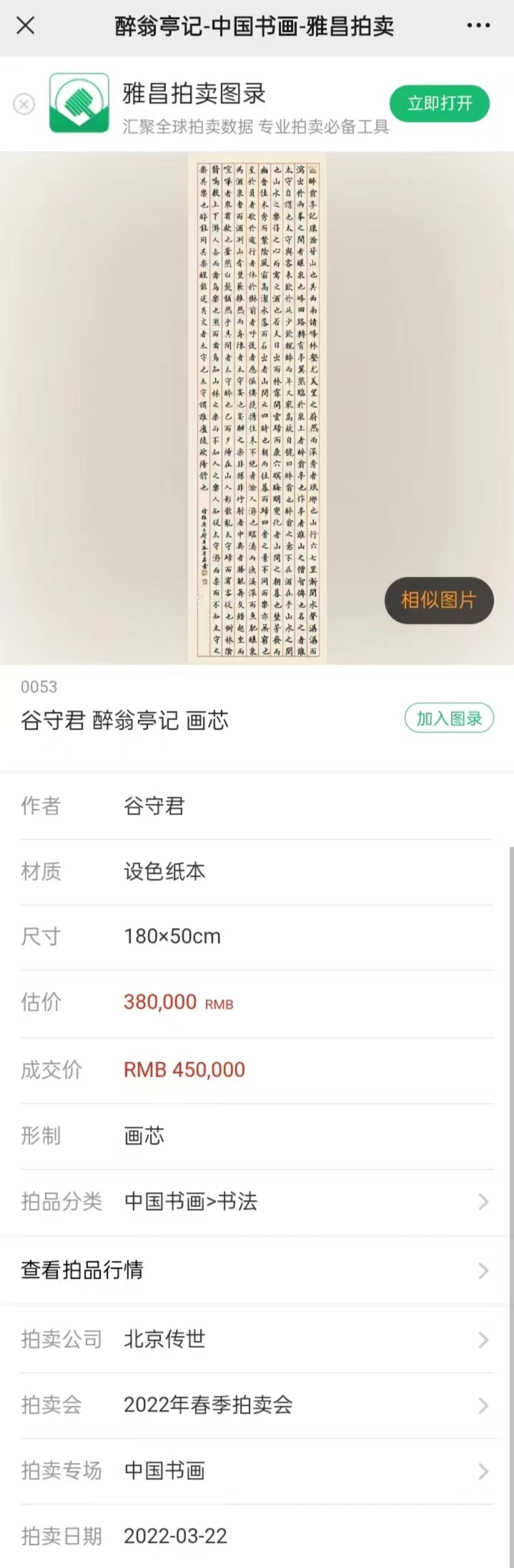Open the calligraphy artwork image

coord(257,408)
